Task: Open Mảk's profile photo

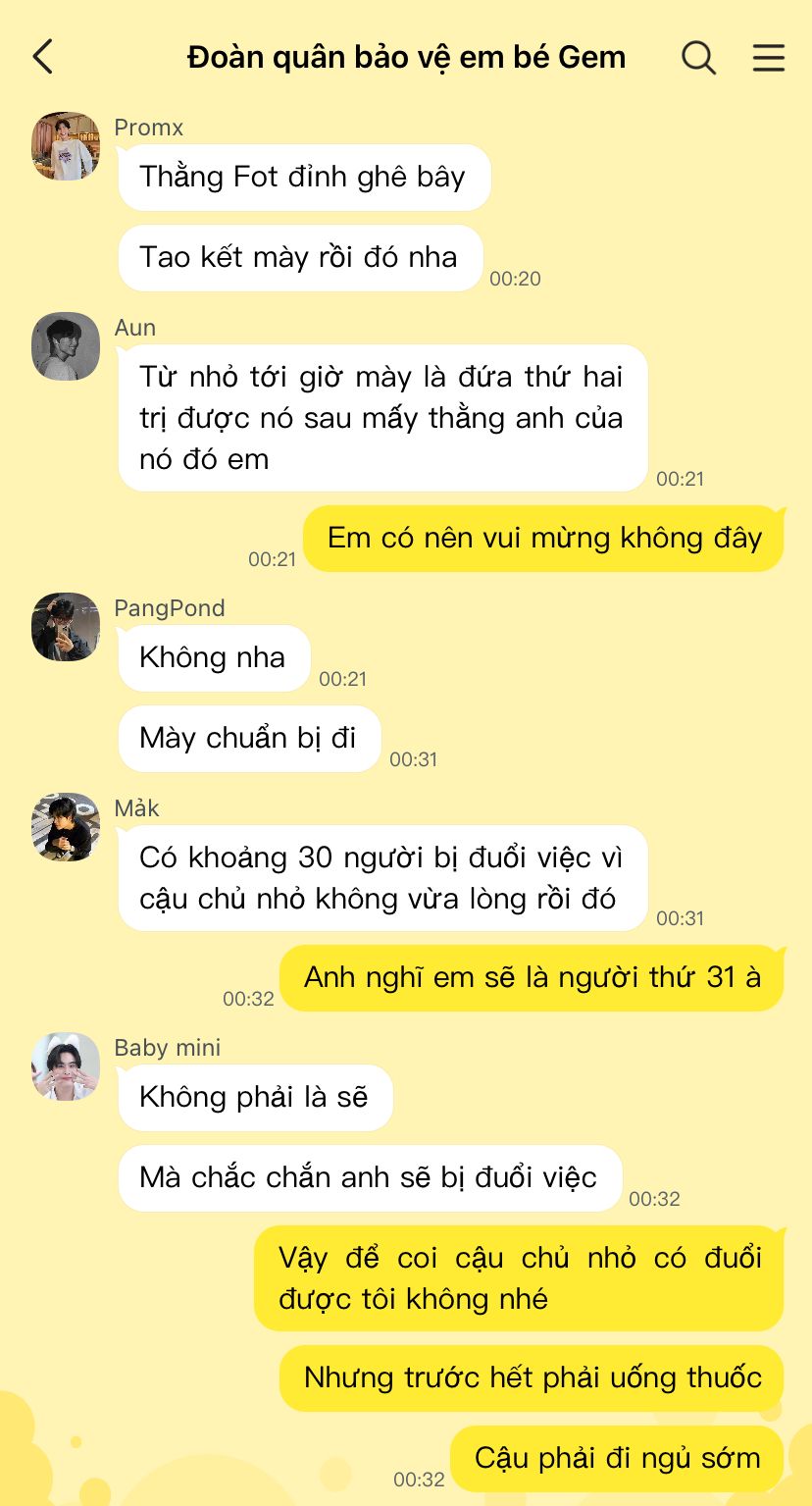Action: (x=66, y=827)
